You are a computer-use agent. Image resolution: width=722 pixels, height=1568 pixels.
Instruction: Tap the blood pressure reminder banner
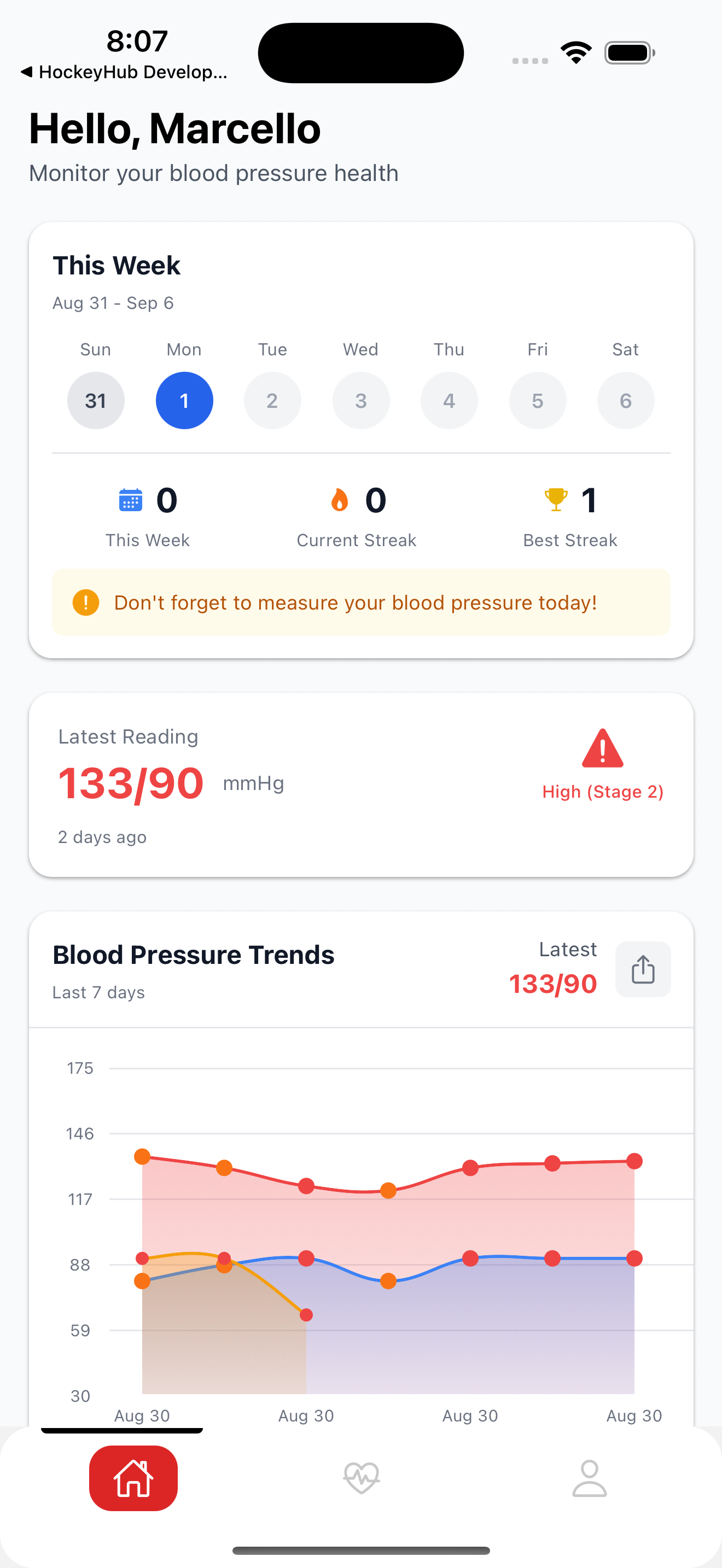(x=361, y=602)
